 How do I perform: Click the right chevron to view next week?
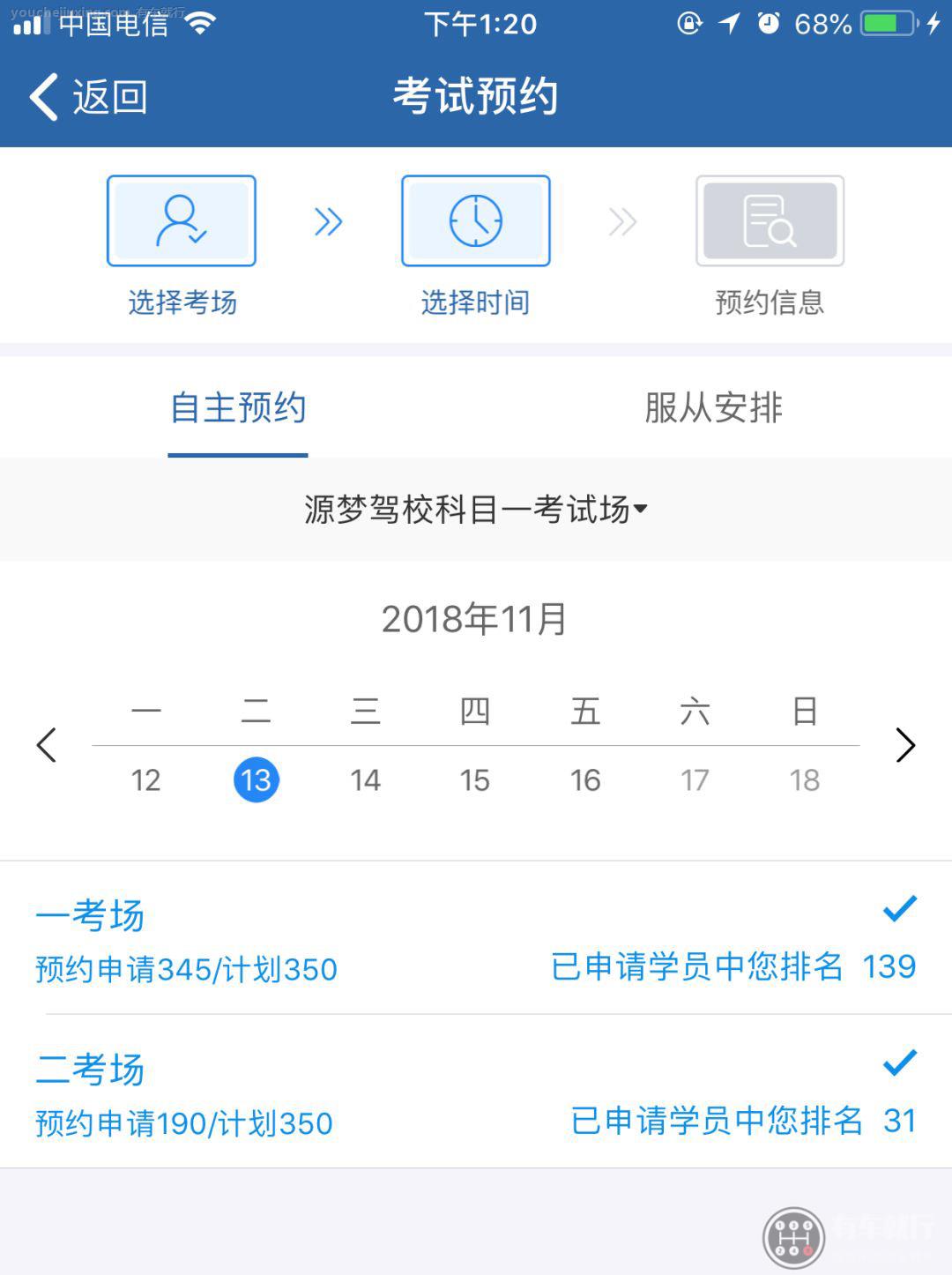click(906, 745)
